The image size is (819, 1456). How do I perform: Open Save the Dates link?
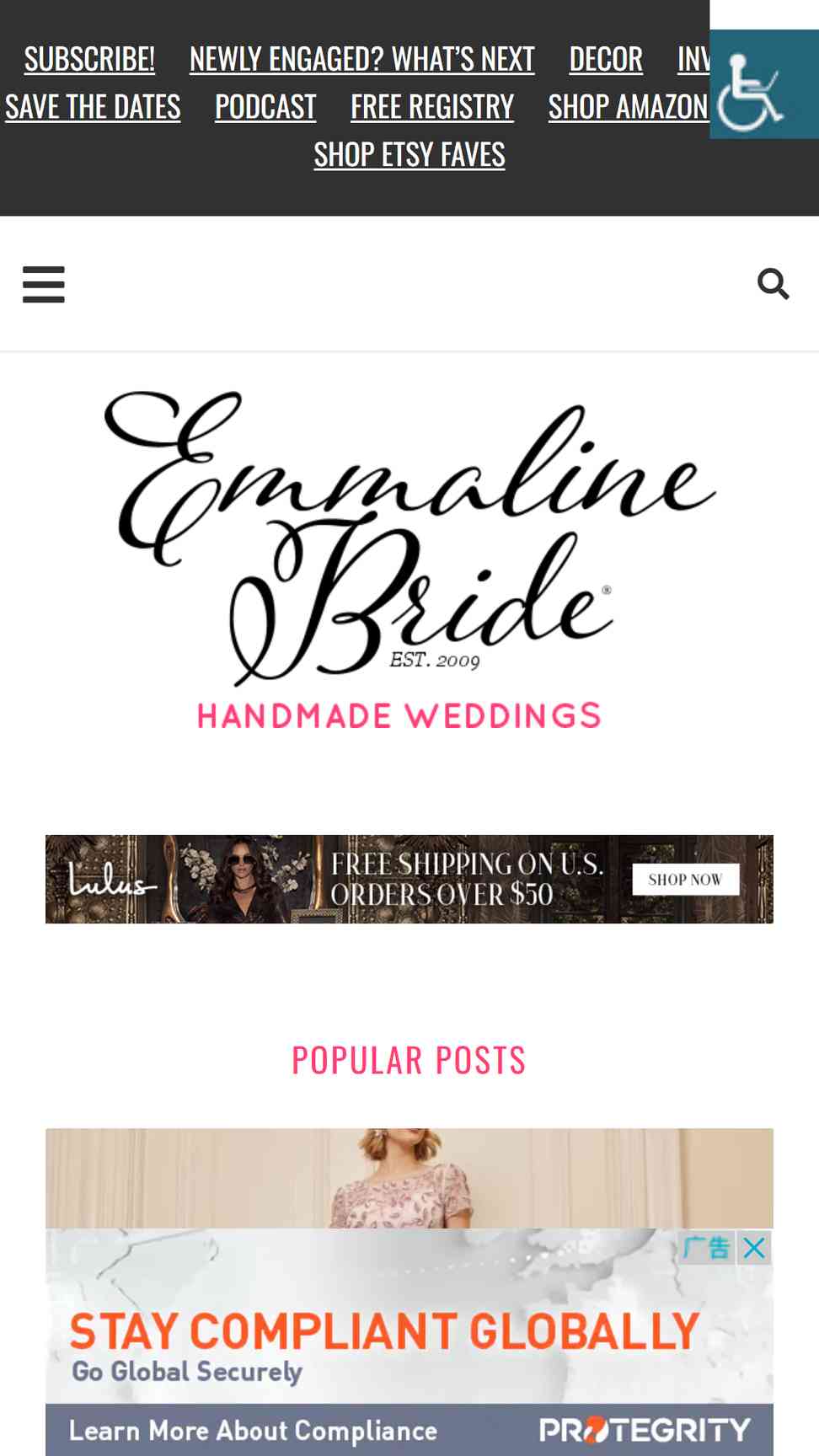[93, 107]
